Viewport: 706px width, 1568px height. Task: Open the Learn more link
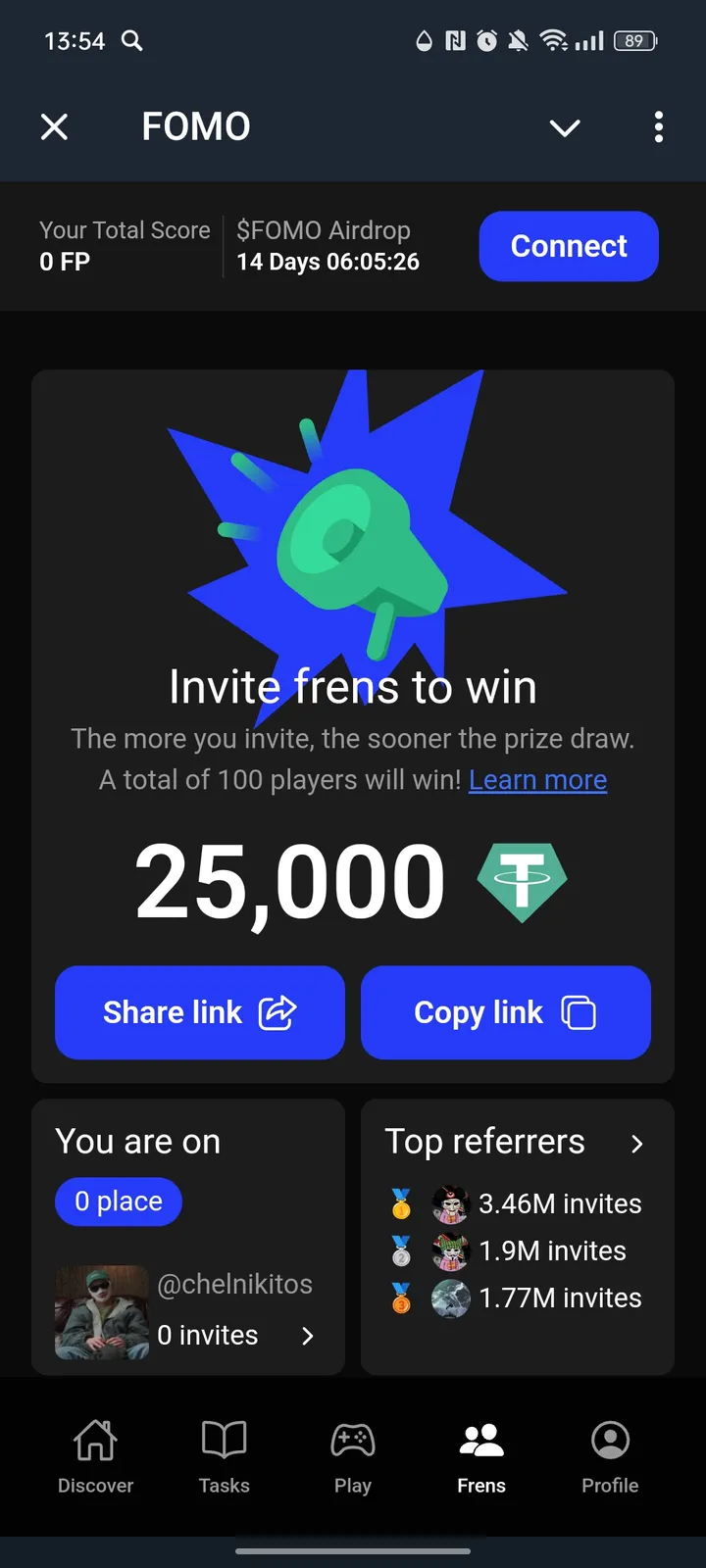[537, 779]
